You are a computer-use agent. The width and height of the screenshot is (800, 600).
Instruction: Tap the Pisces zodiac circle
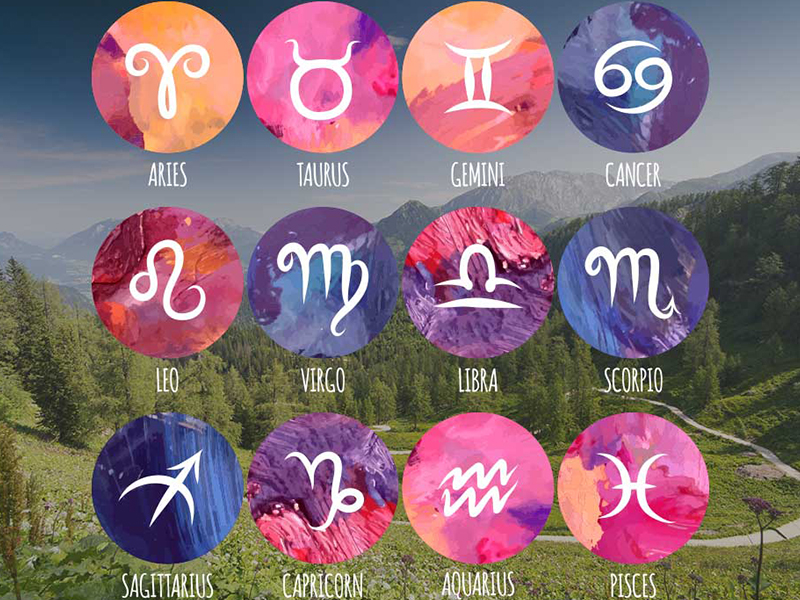coord(633,487)
